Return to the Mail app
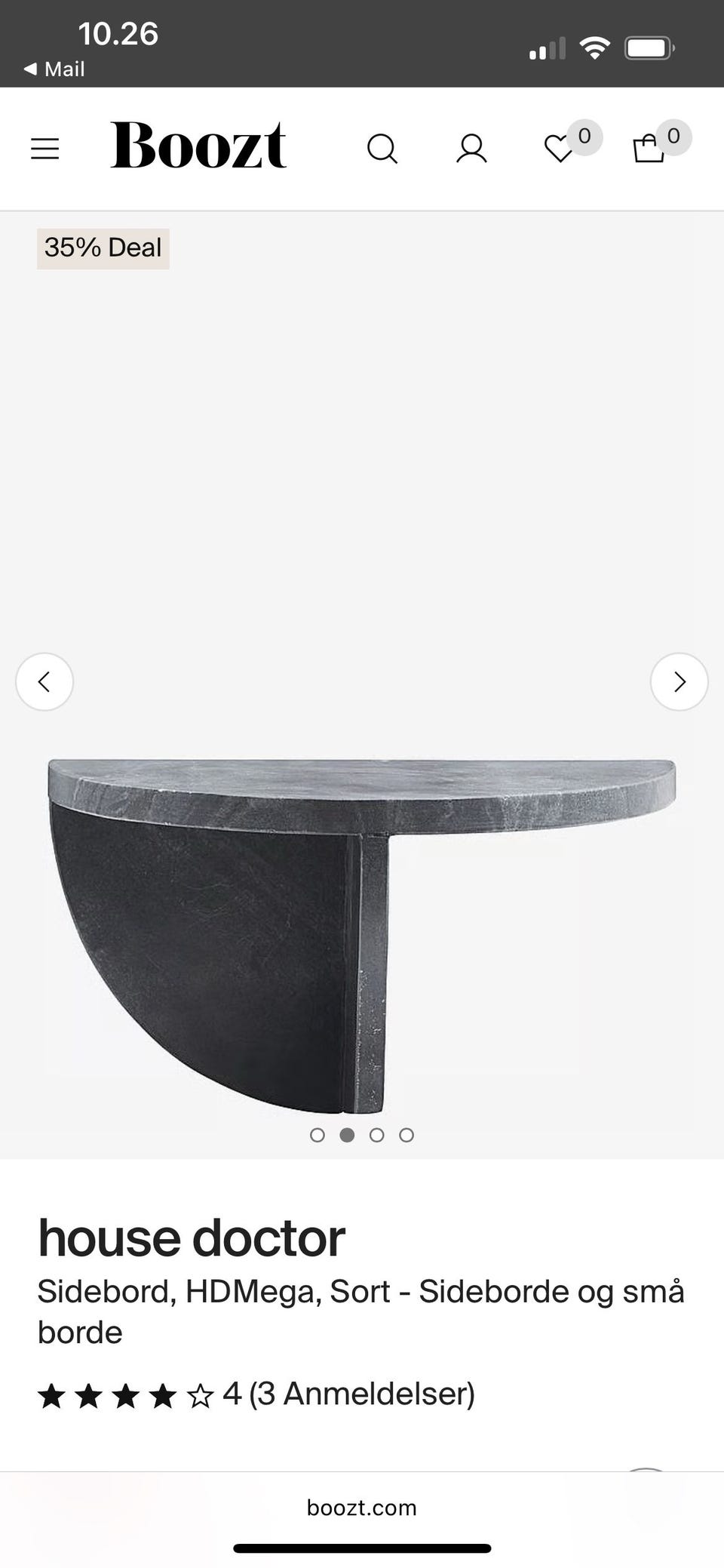 pos(54,69)
